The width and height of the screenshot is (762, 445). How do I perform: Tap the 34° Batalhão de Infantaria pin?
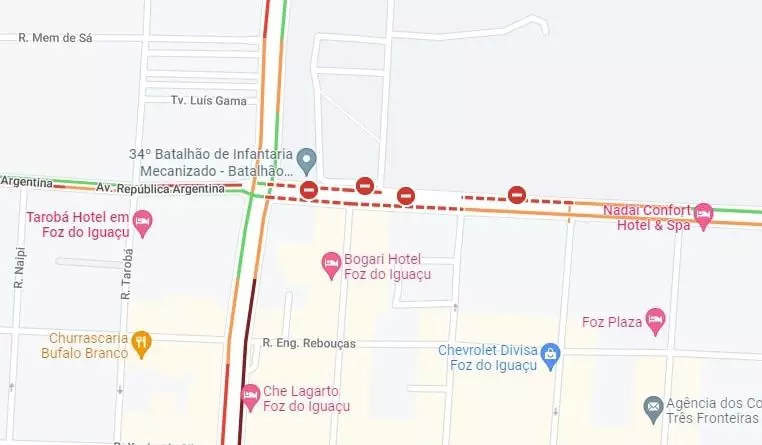pos(308,159)
